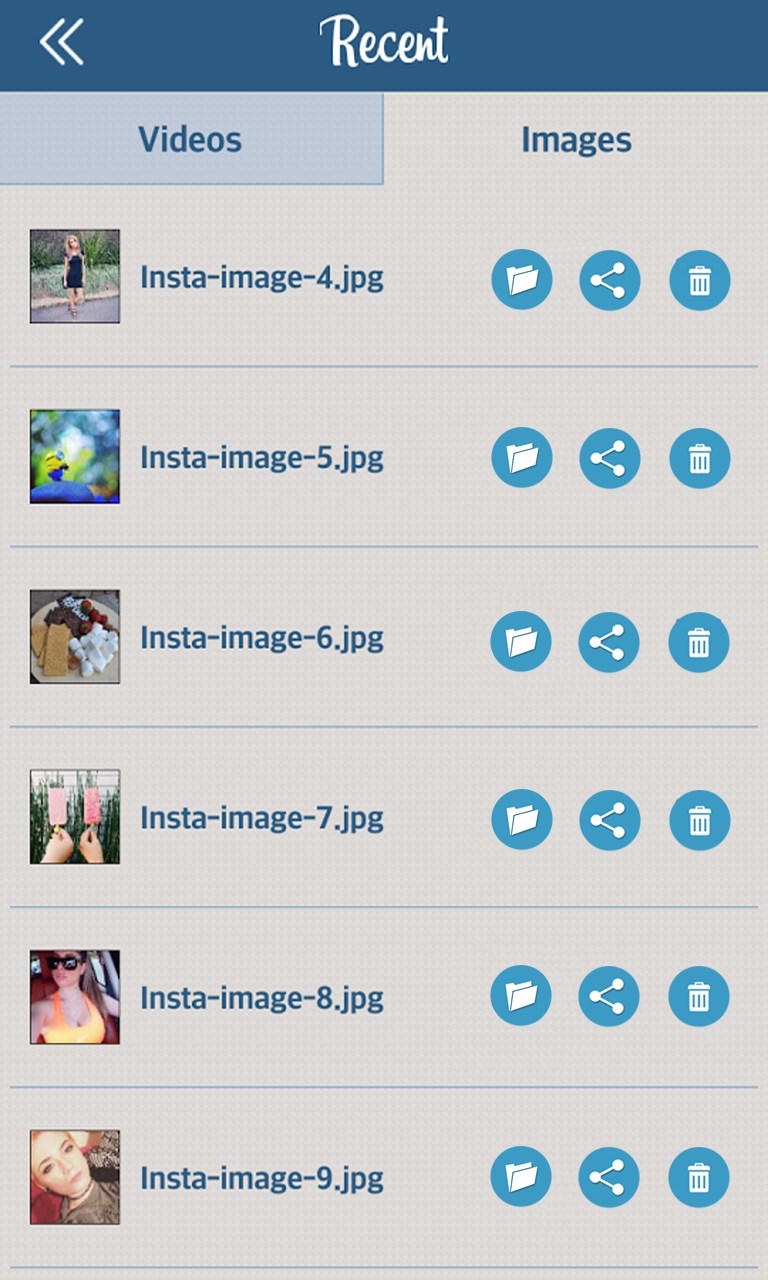Open the Insta-image-9.jpg thumbnail
The height and width of the screenshot is (1280, 768).
pos(74,1177)
